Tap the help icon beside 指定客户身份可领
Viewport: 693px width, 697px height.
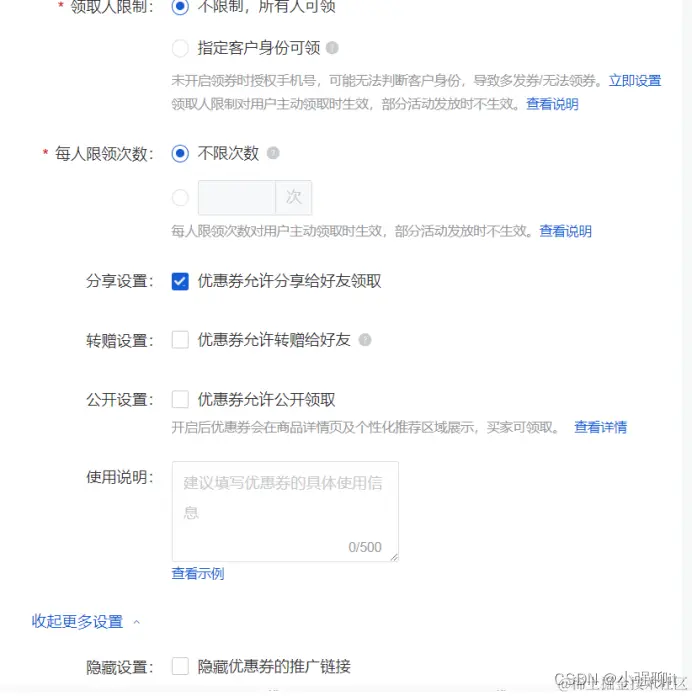click(332, 47)
